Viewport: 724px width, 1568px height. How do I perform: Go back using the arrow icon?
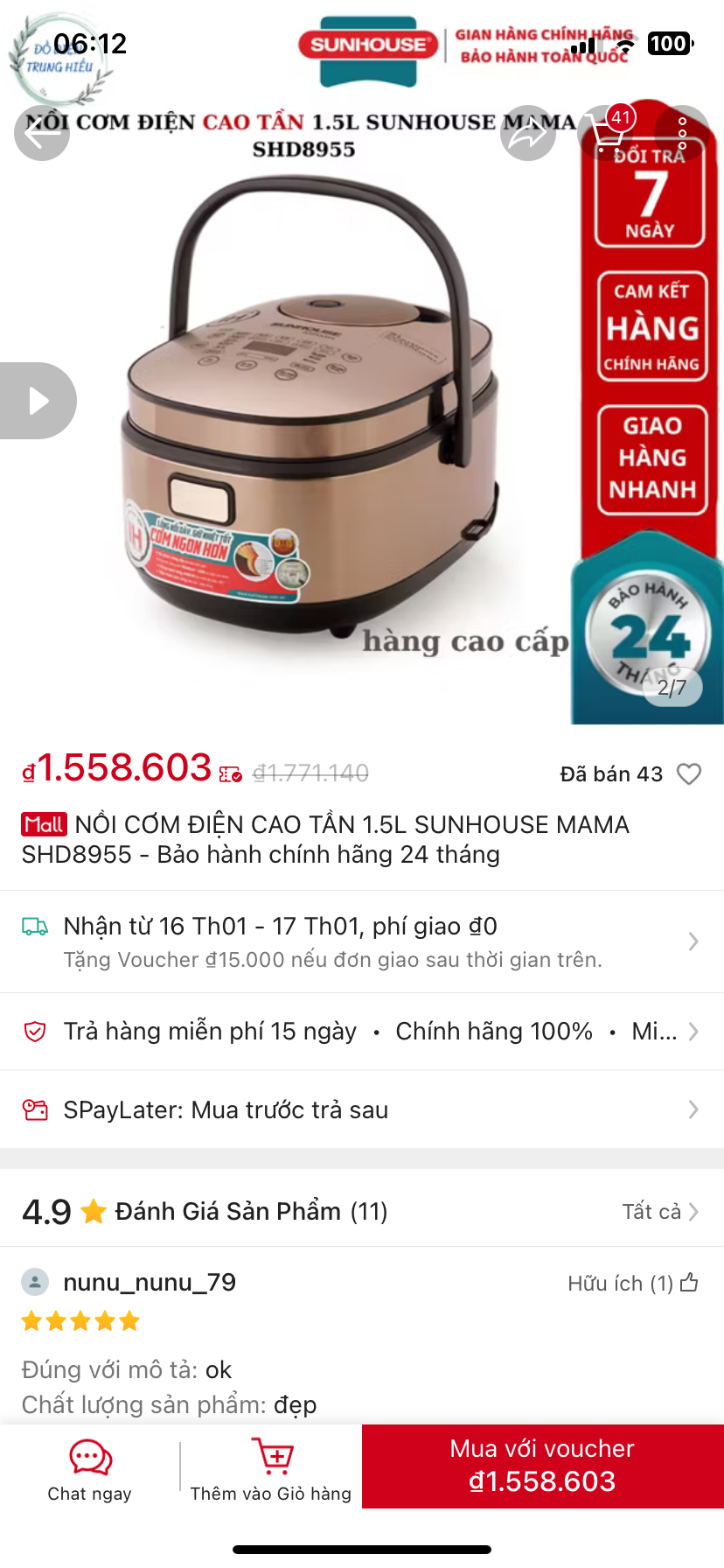pos(41,133)
